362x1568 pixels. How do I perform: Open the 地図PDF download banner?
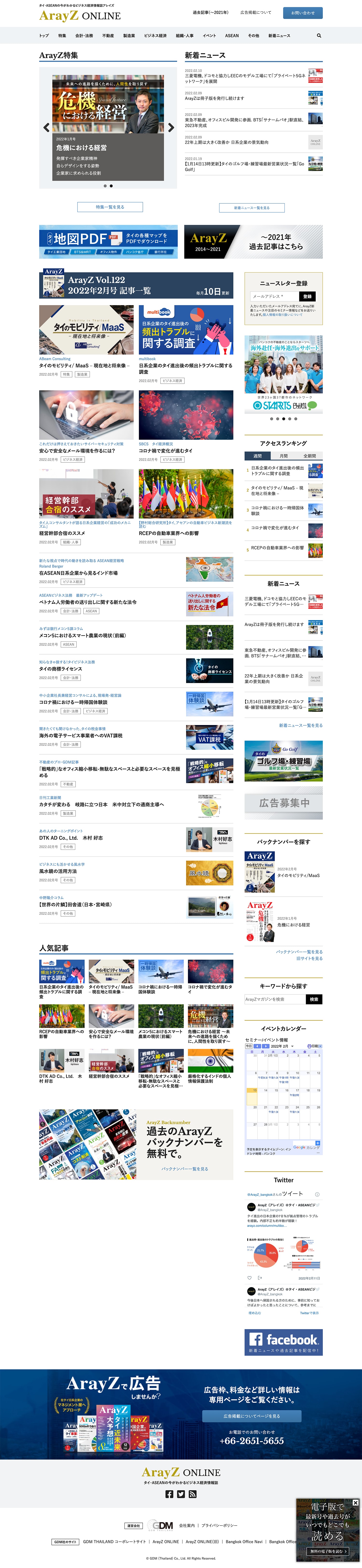[108, 242]
